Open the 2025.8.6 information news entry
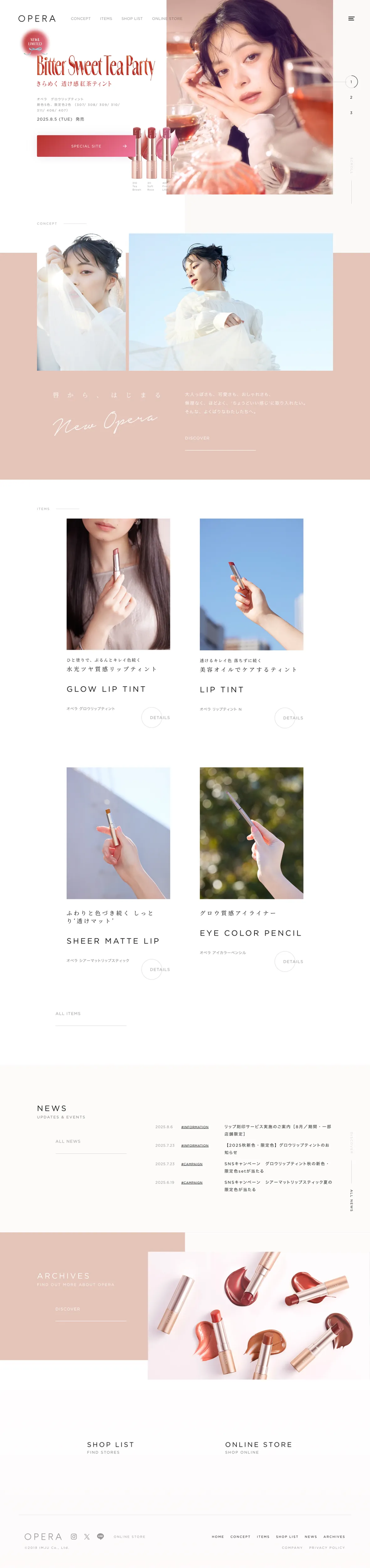The width and height of the screenshot is (370, 1568). [277, 1130]
